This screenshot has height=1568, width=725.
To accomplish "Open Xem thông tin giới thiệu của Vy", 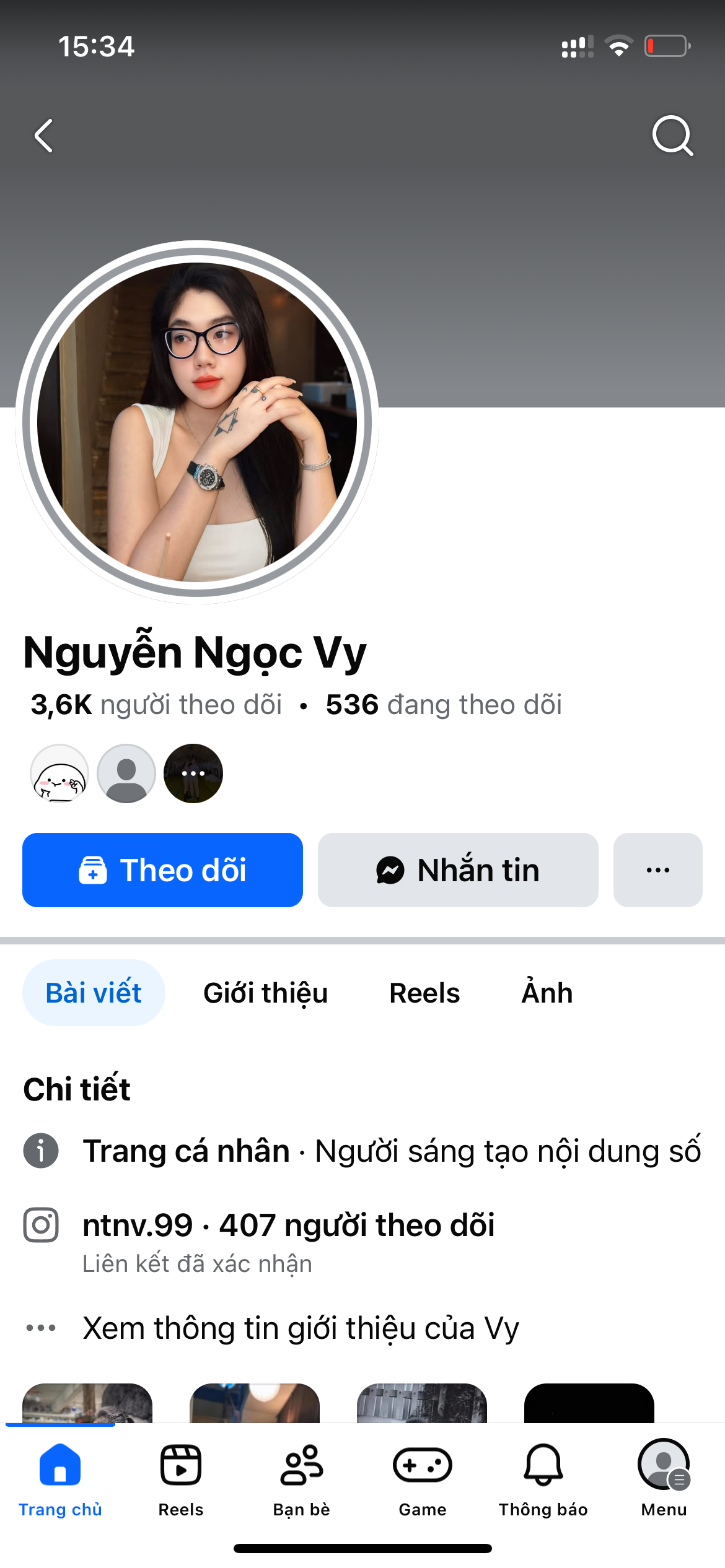I will pos(301,1328).
